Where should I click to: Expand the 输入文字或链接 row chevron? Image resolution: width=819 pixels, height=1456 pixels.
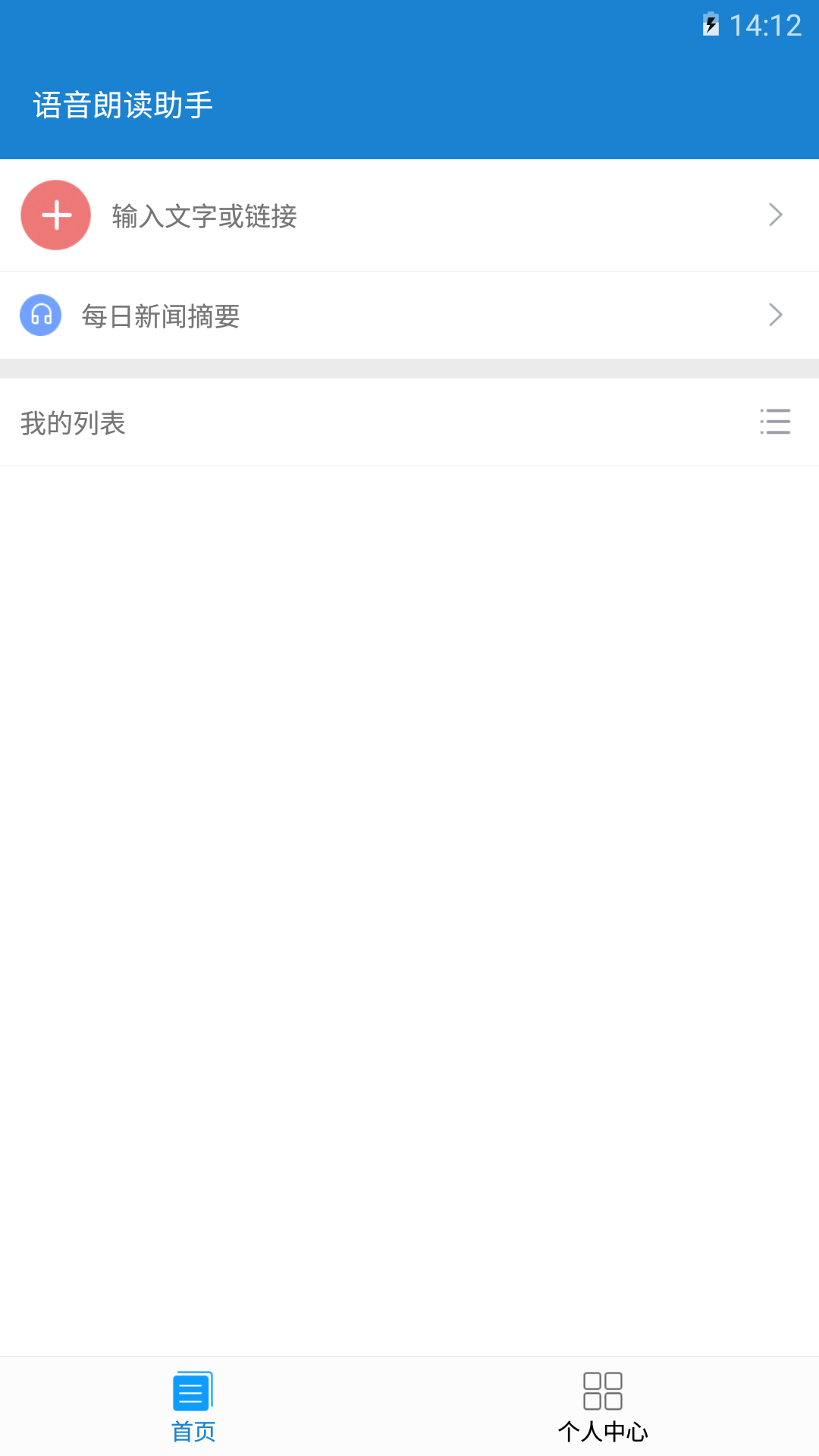(x=775, y=215)
